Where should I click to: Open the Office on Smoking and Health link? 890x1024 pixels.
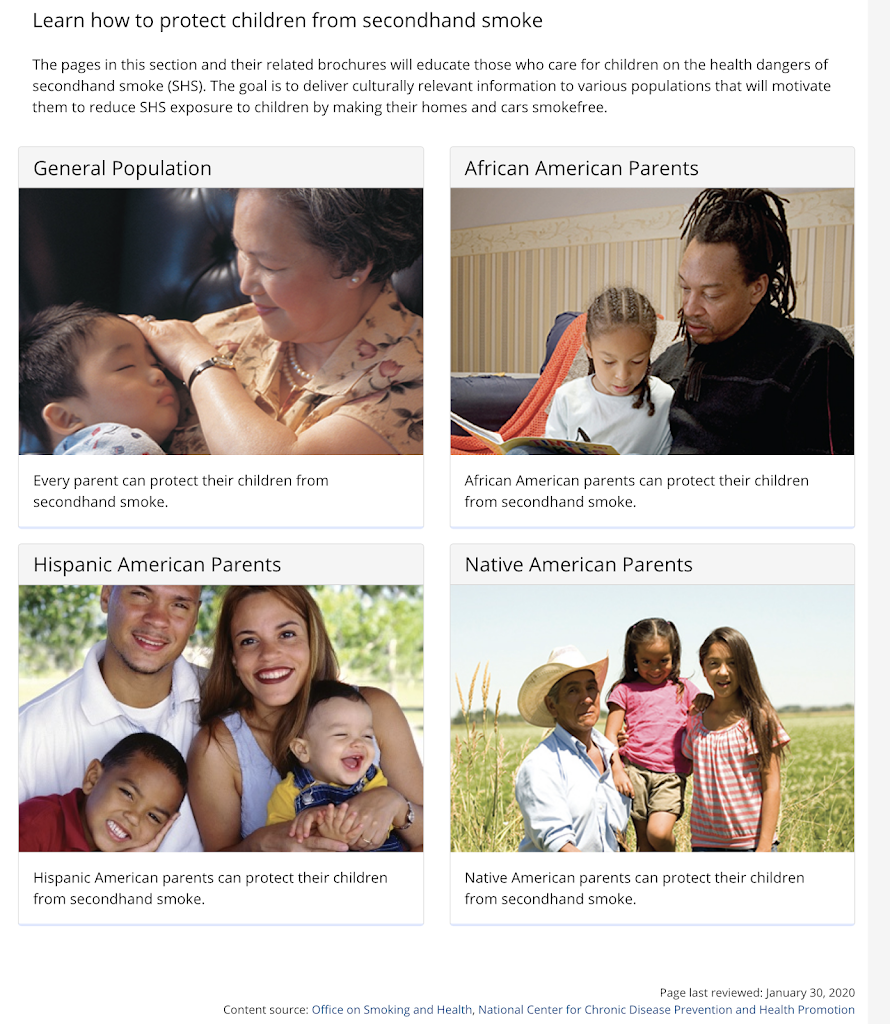pyautogui.click(x=391, y=1010)
